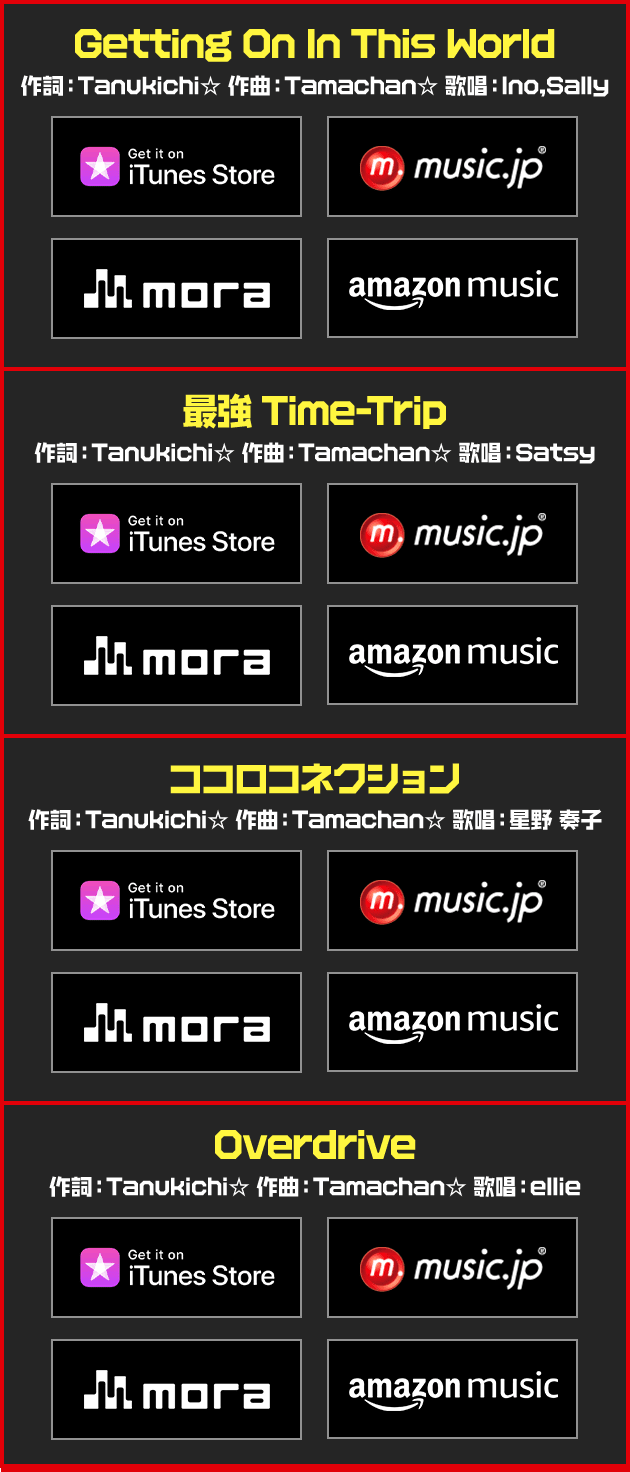
Task: Open mora for Getting On In This World
Action: point(176,289)
